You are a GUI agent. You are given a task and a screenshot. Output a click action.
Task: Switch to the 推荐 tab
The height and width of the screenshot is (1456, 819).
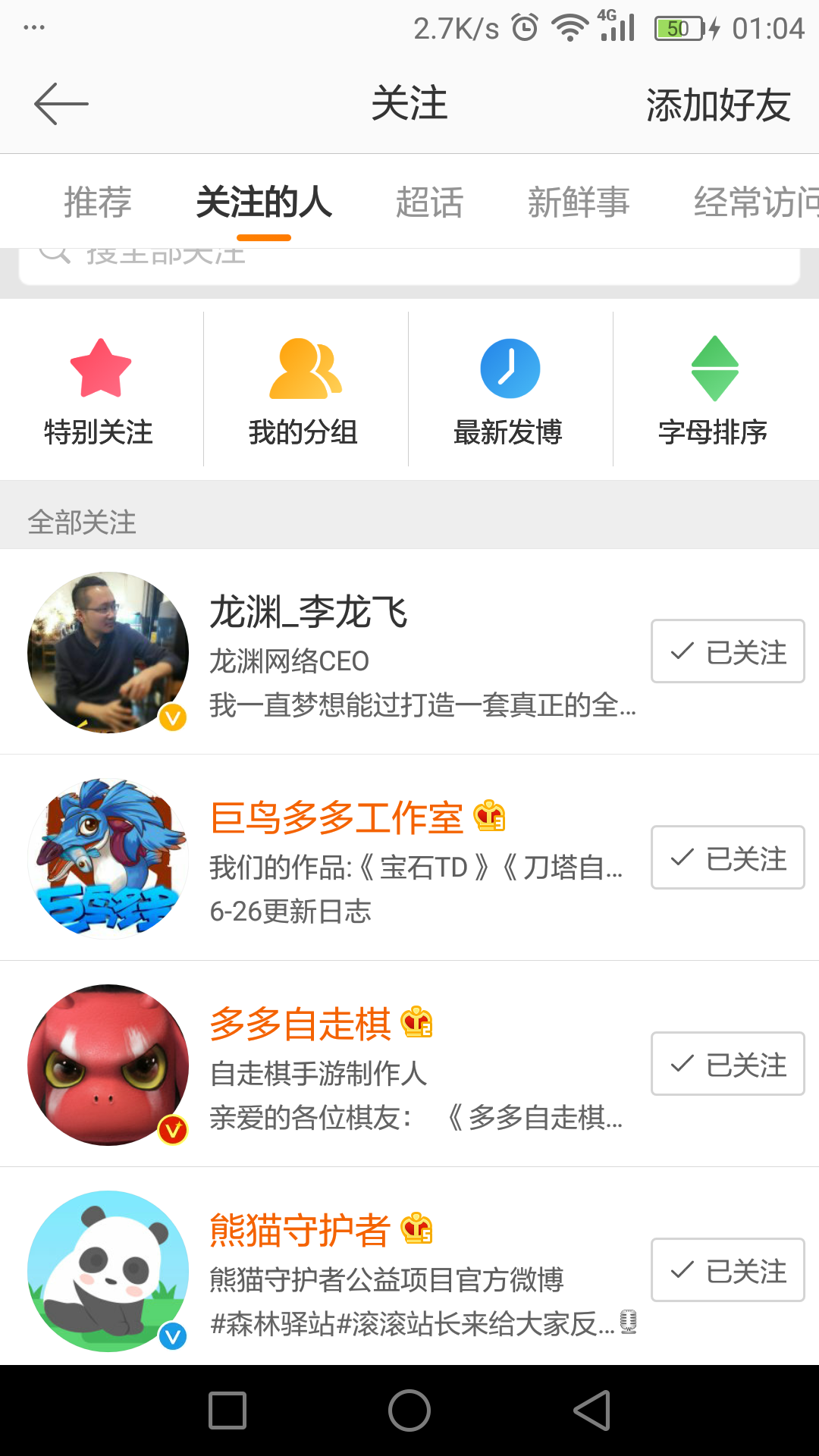[x=97, y=202]
